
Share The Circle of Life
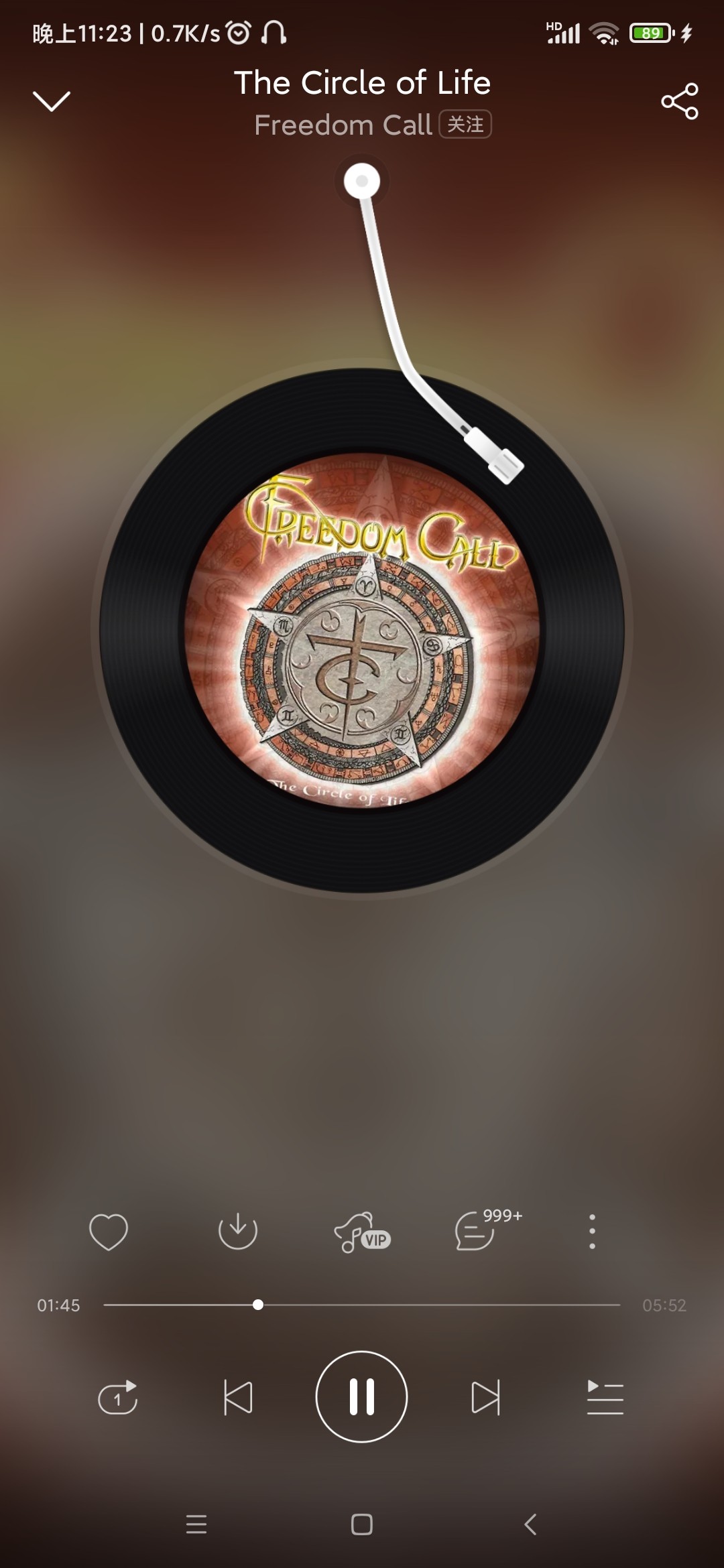click(x=680, y=101)
